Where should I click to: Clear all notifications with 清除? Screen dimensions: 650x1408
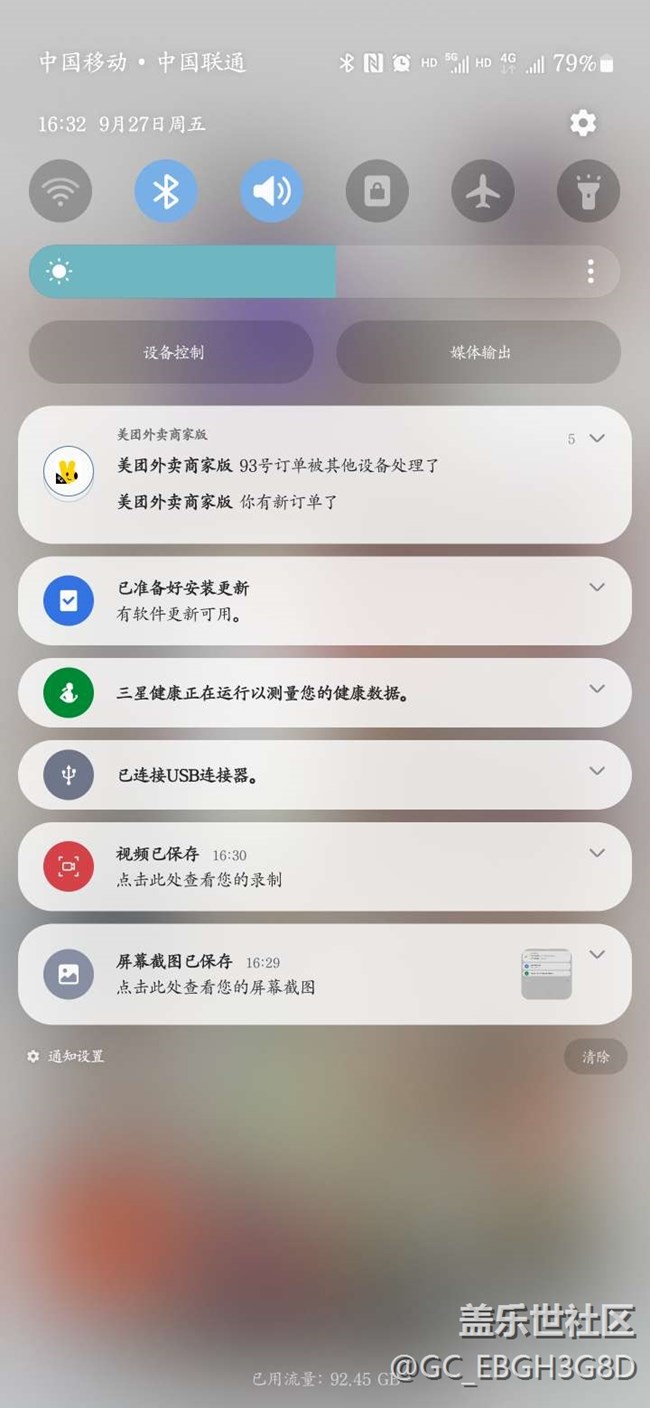click(596, 1056)
